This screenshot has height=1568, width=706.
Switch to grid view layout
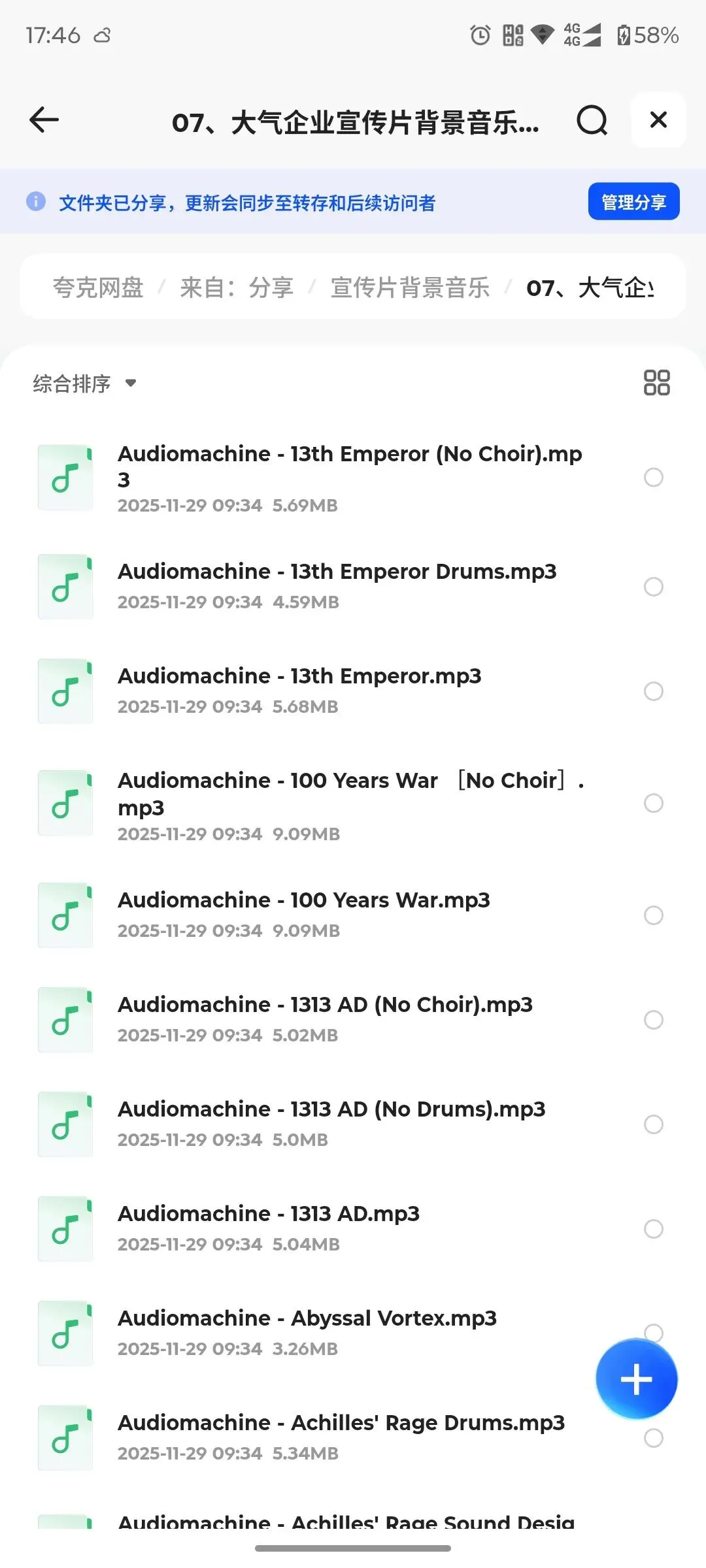(656, 383)
